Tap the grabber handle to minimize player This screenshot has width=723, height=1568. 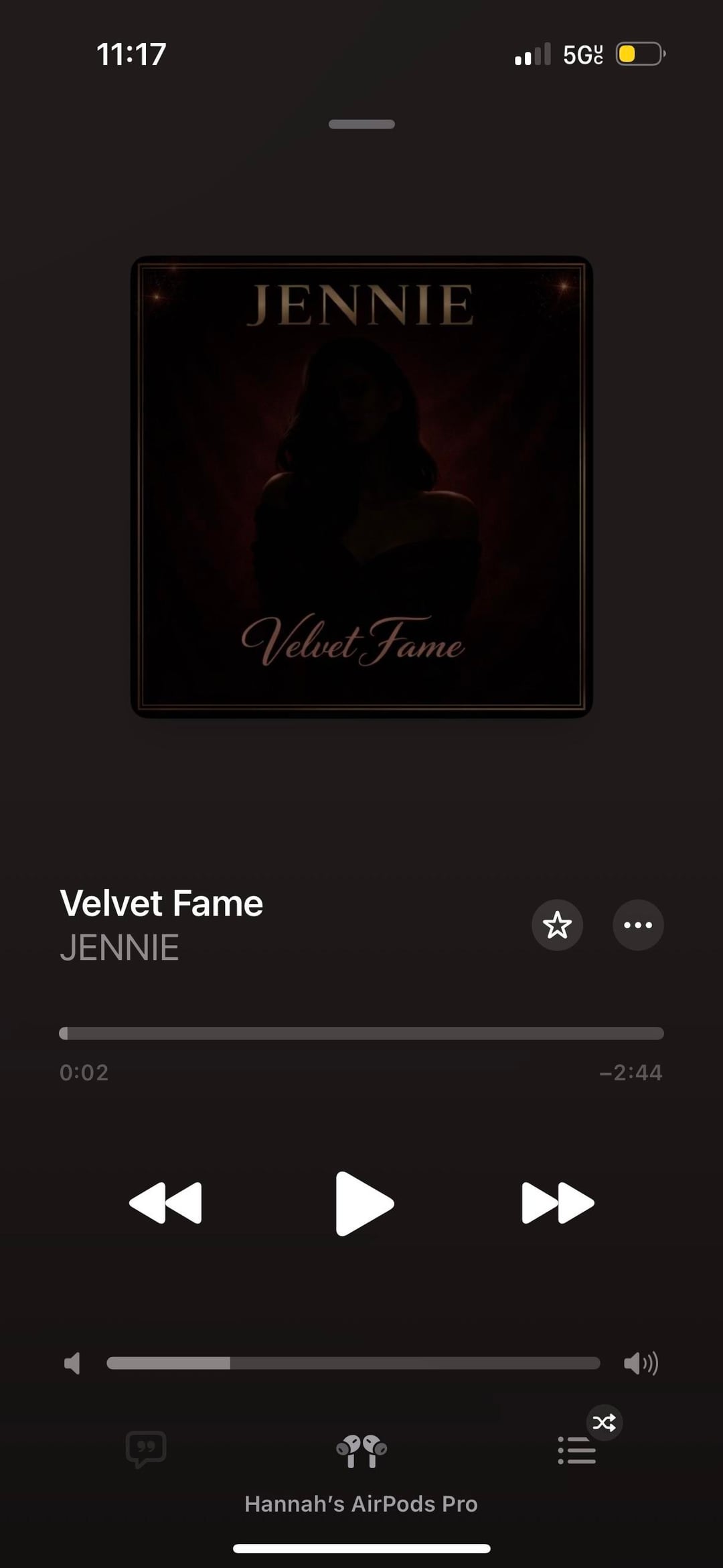point(361,124)
